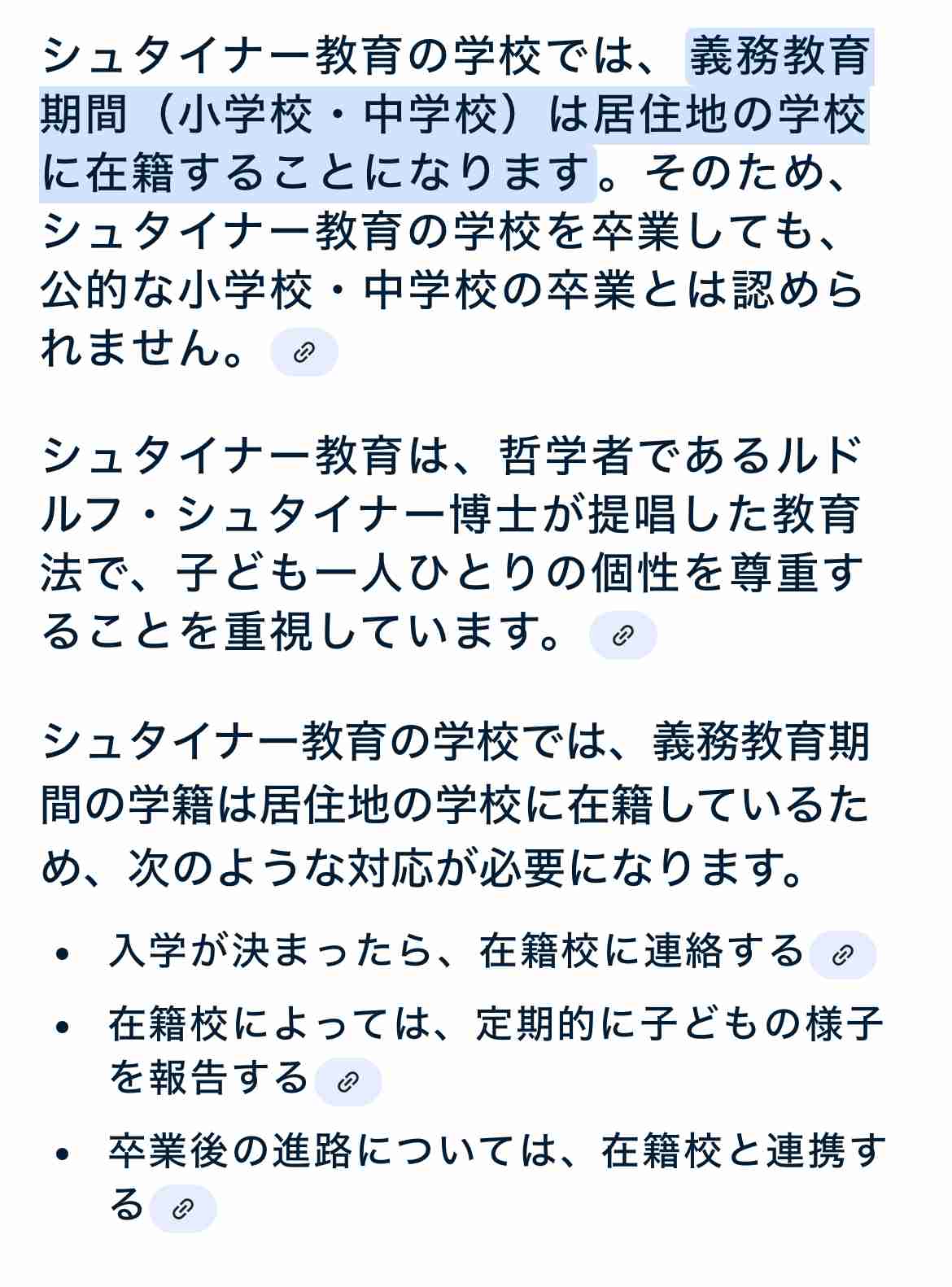Open source link after 在籍校と連携する bullet
The width and height of the screenshot is (952, 1287).
tap(183, 1209)
